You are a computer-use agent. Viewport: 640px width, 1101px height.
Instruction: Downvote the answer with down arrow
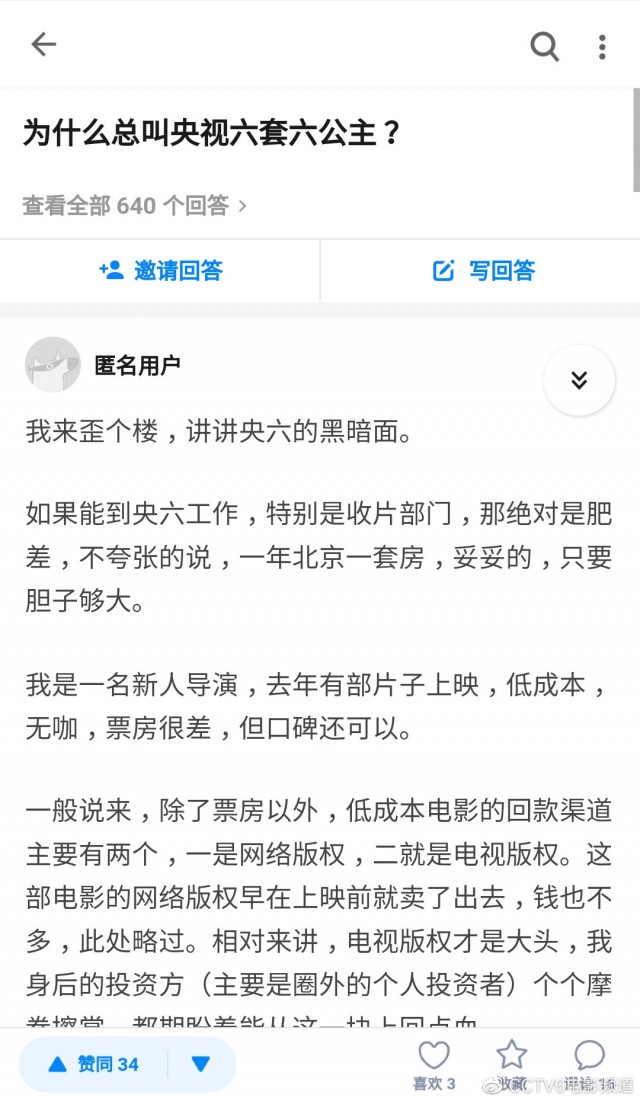pyautogui.click(x=201, y=1064)
